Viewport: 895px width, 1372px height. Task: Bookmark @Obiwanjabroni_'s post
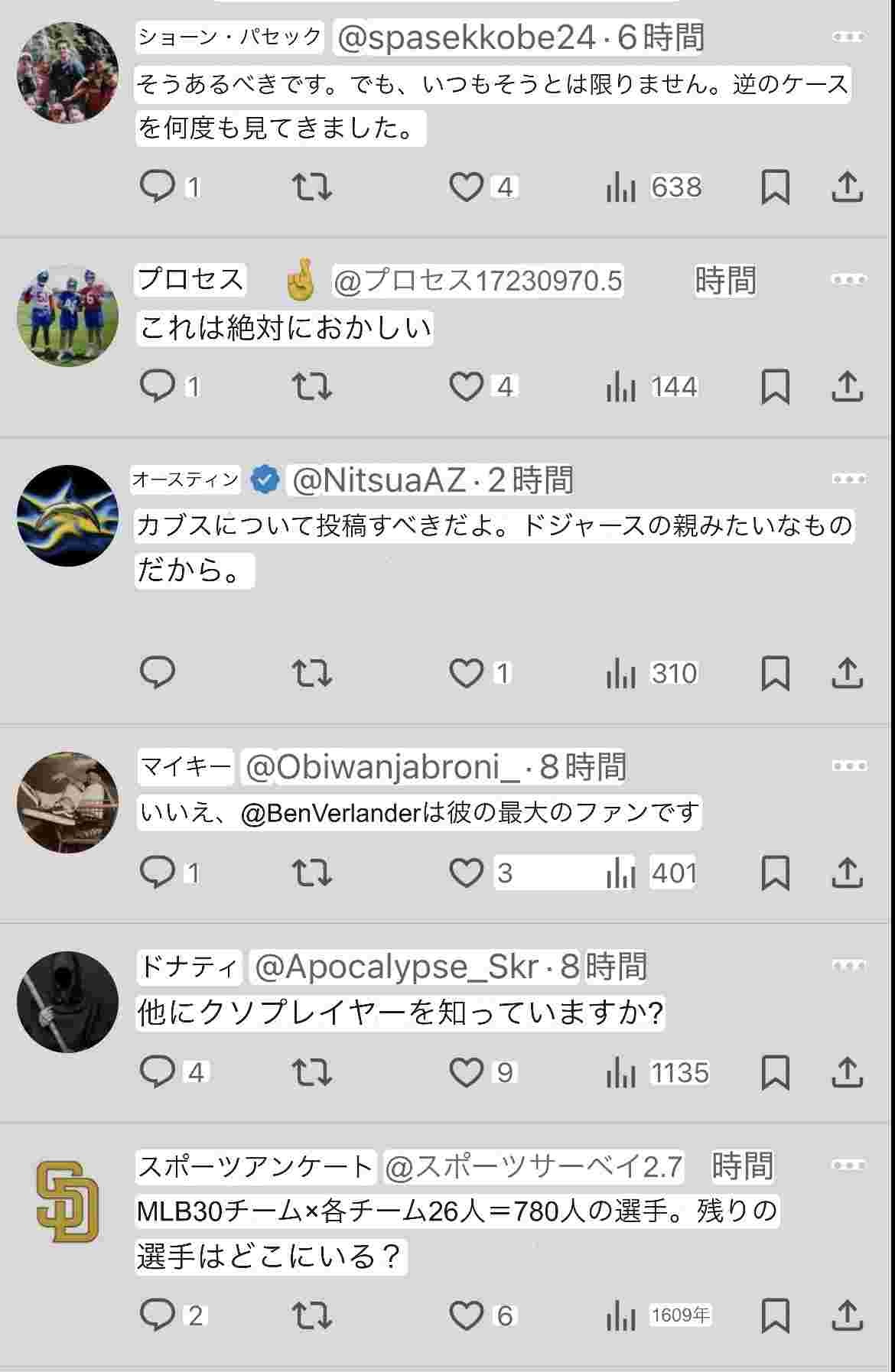(775, 873)
